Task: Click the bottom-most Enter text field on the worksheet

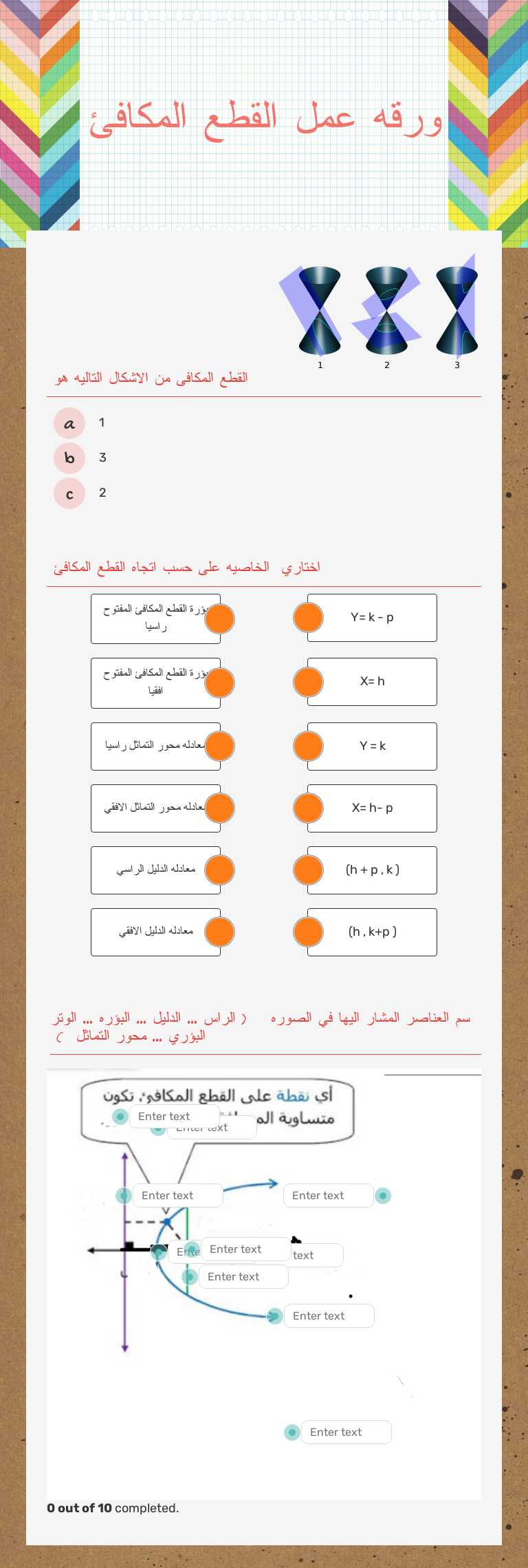Action: 346,1432
